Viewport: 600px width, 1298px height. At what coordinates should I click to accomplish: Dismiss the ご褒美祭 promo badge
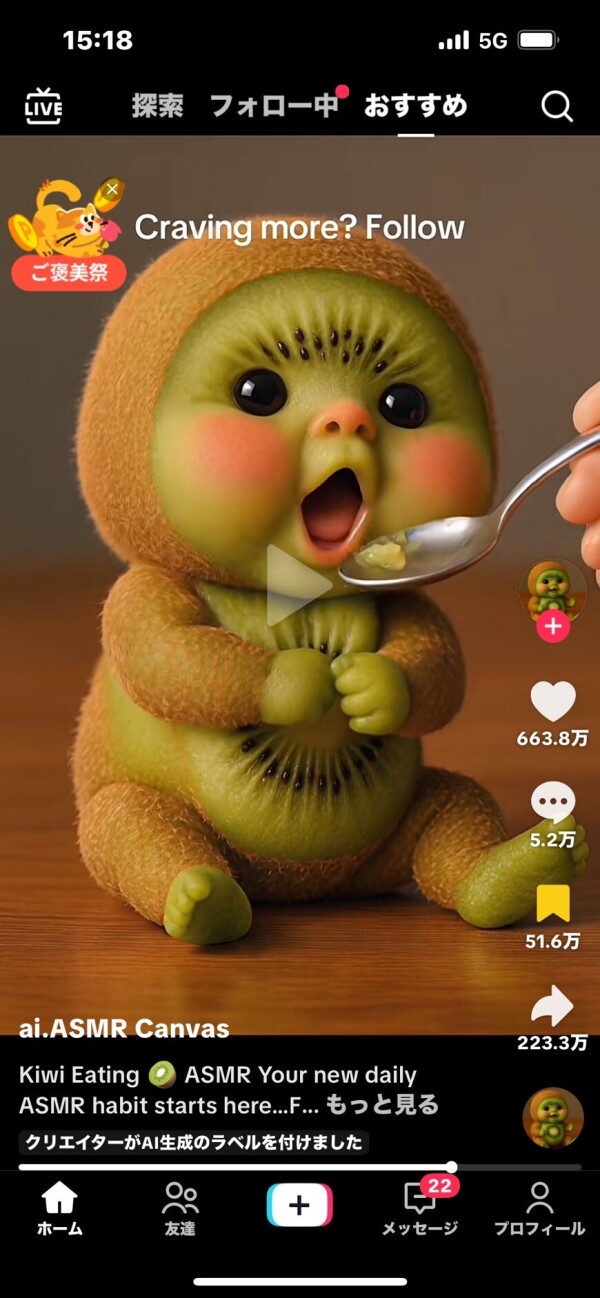coord(112,188)
